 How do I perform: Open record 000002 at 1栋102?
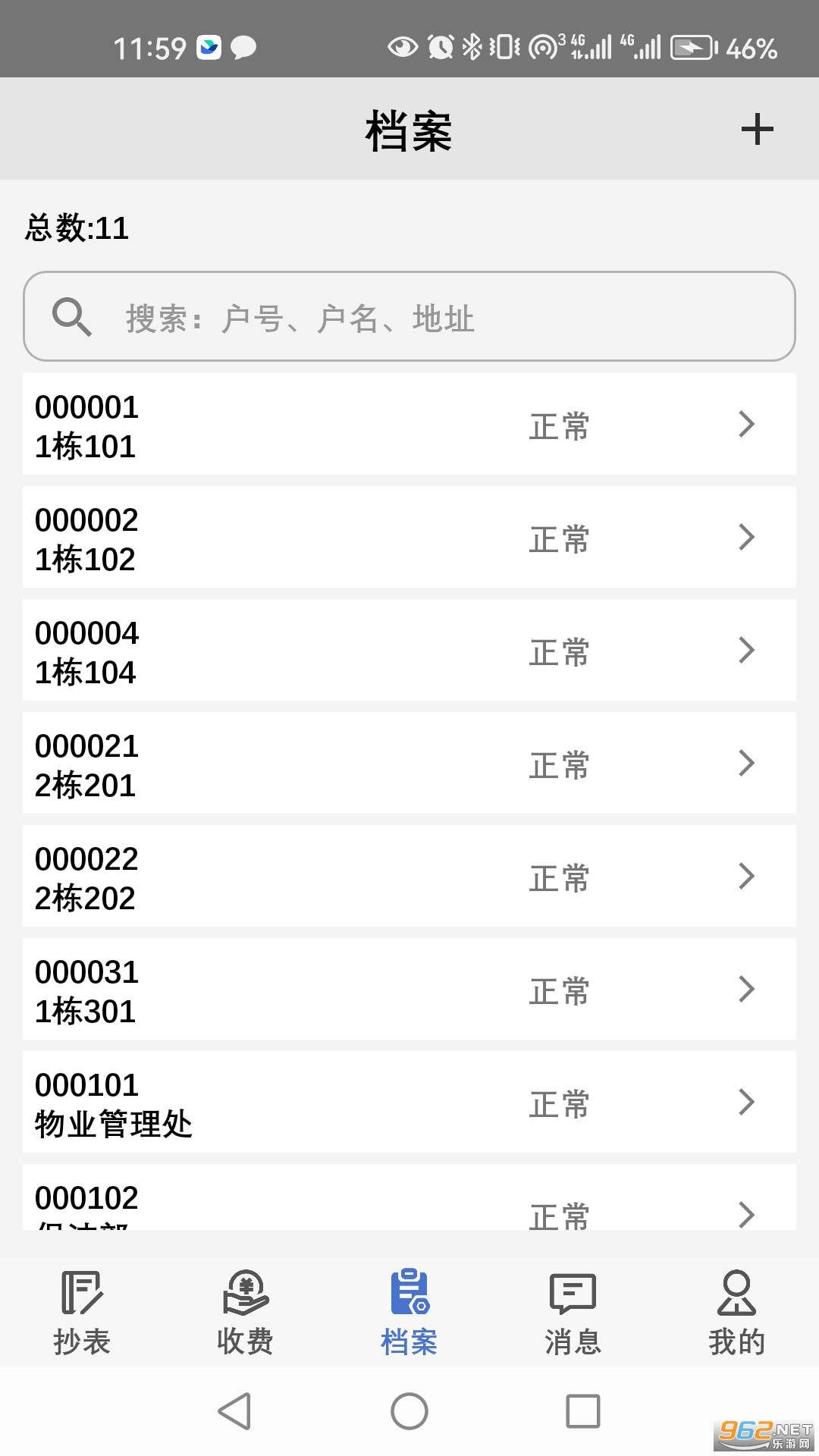[409, 538]
